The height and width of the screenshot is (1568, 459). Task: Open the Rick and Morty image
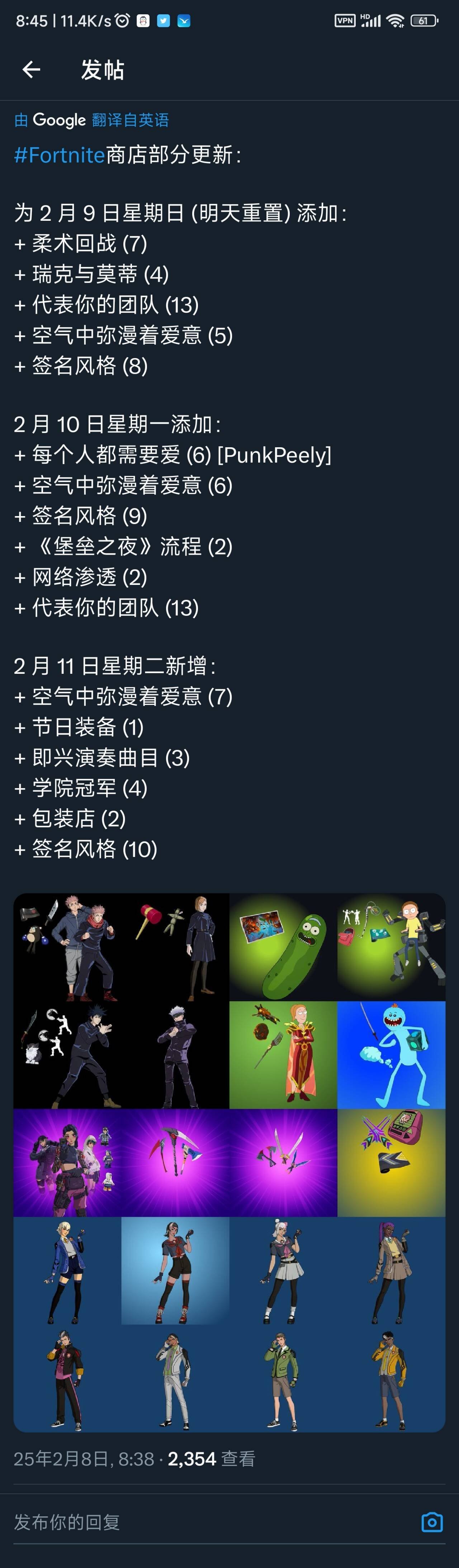(x=337, y=1001)
